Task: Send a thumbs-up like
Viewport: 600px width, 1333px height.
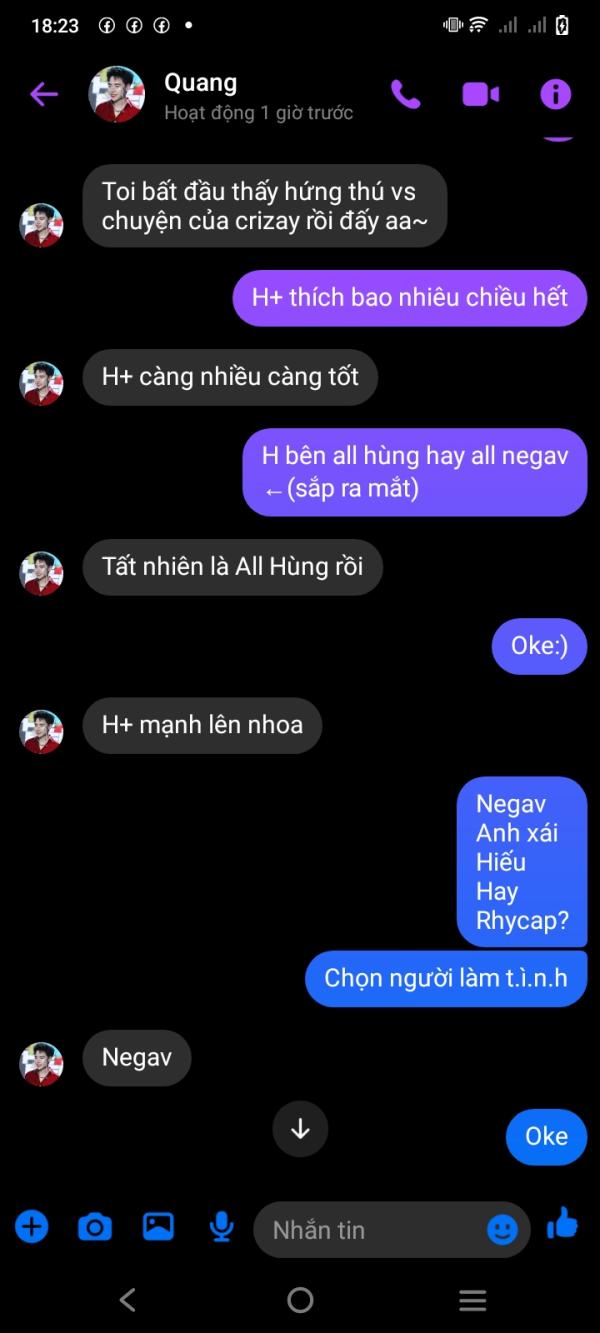Action: 562,1223
